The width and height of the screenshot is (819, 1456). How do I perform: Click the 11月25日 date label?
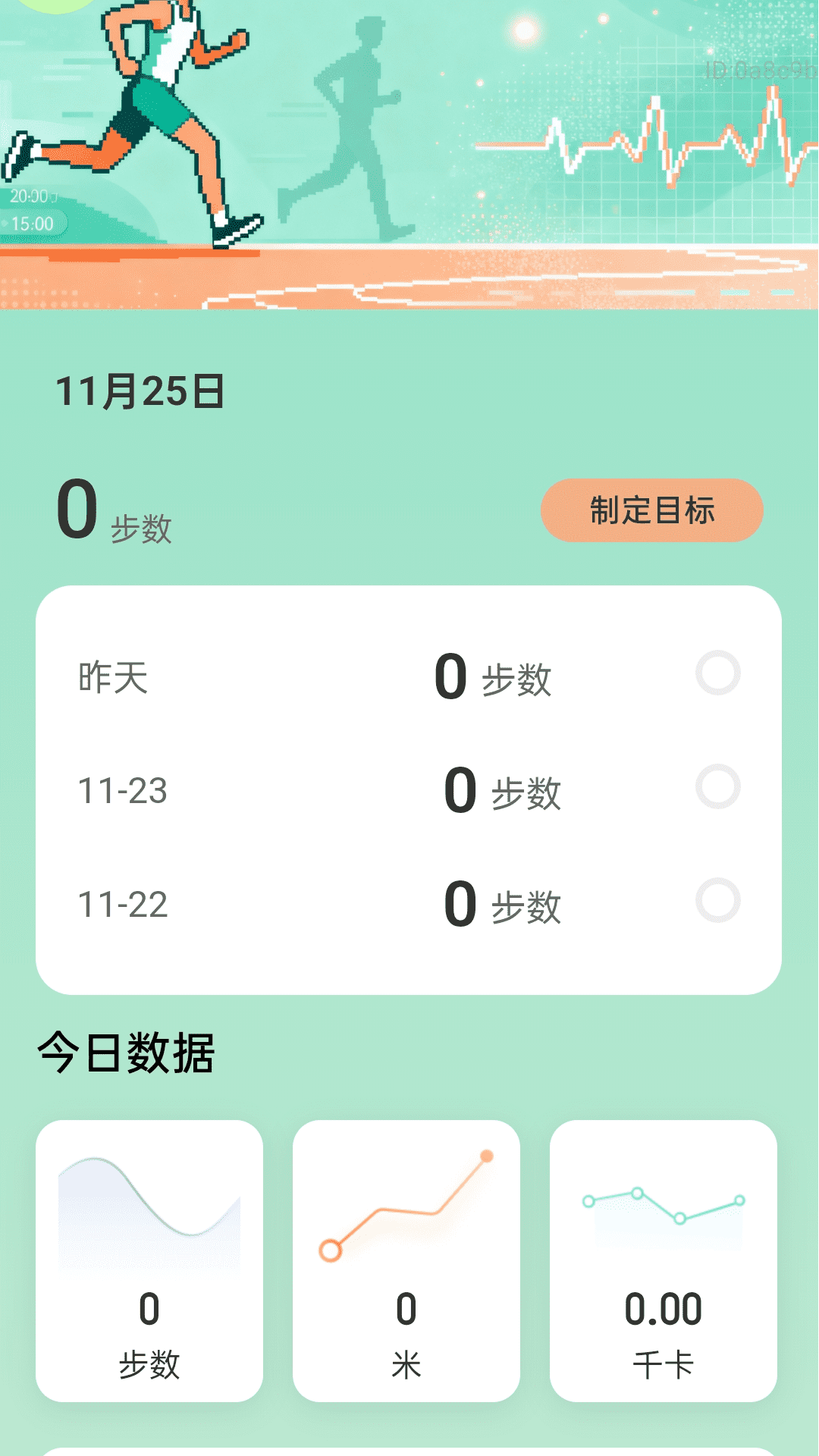pos(140,389)
